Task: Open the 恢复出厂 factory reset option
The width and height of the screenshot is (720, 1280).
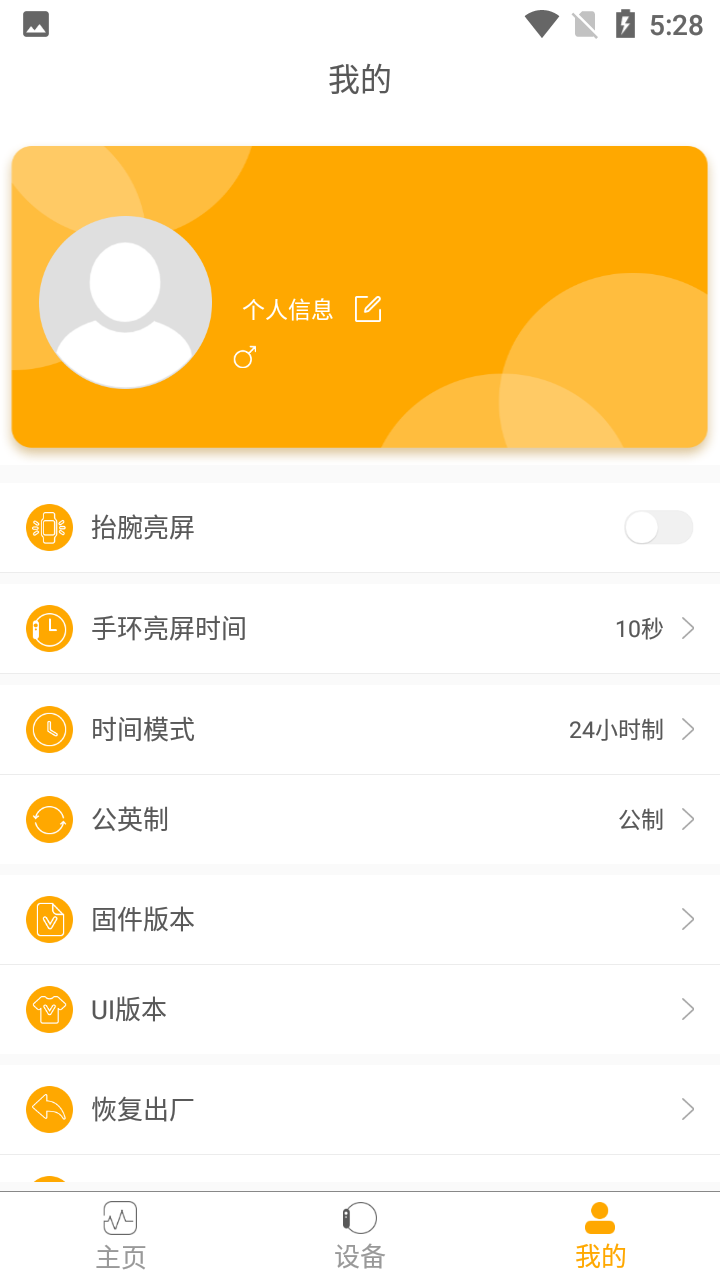Action: (360, 1109)
